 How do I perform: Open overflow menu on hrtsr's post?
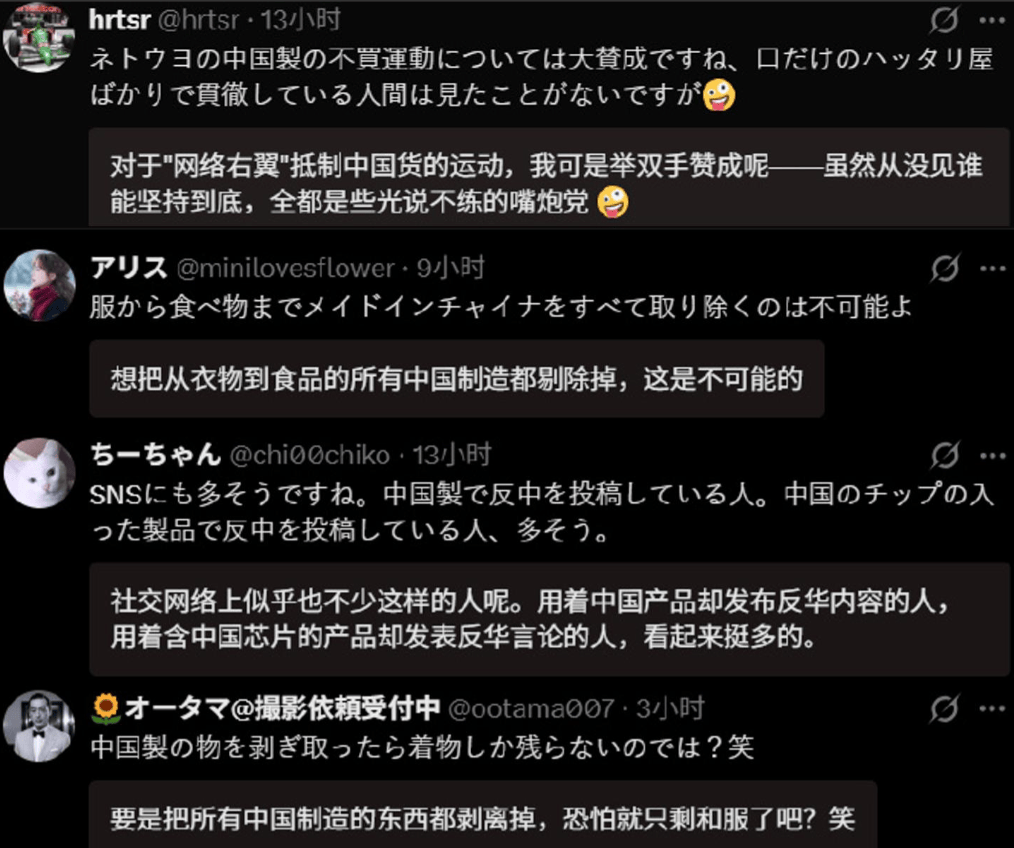coord(992,19)
